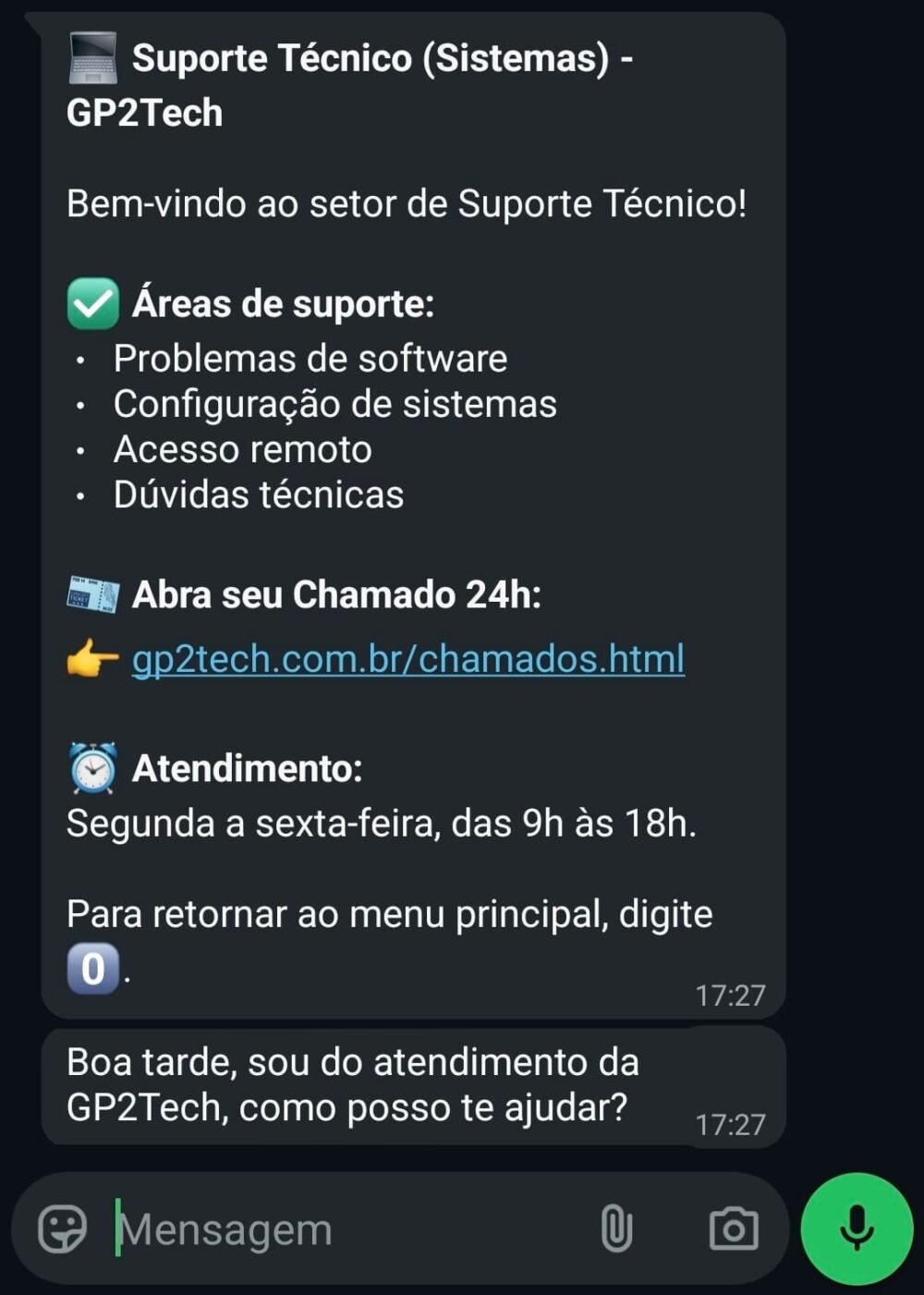This screenshot has height=1295, width=924.
Task: Record a voice message with the microphone
Action: (x=857, y=1228)
